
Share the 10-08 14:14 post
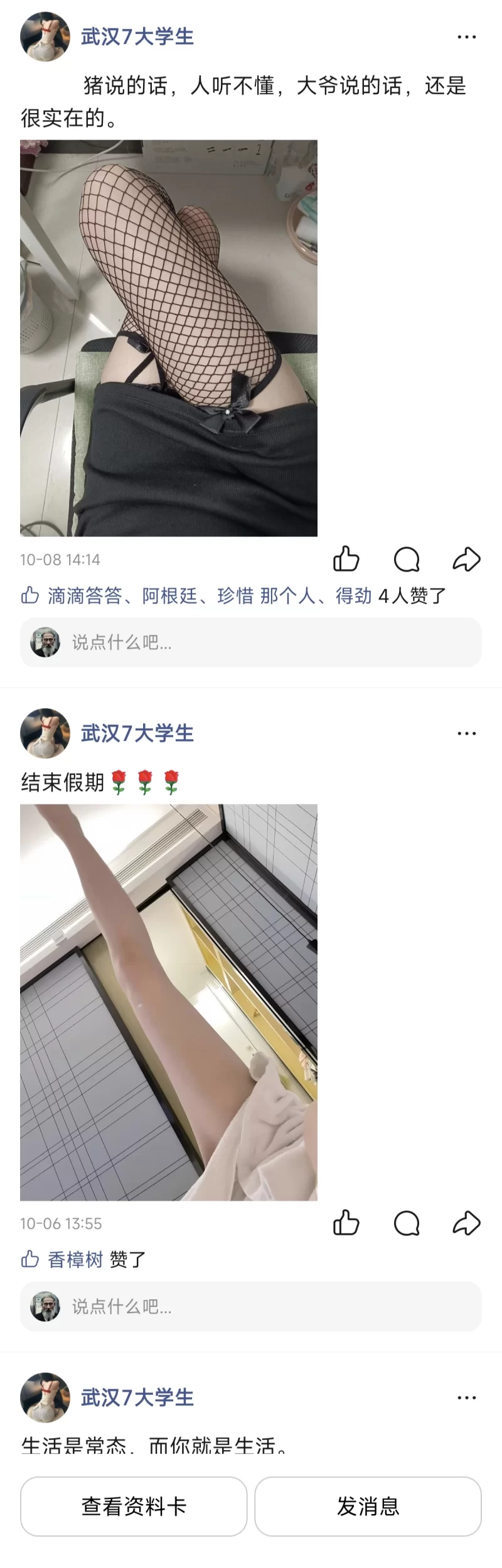466,559
